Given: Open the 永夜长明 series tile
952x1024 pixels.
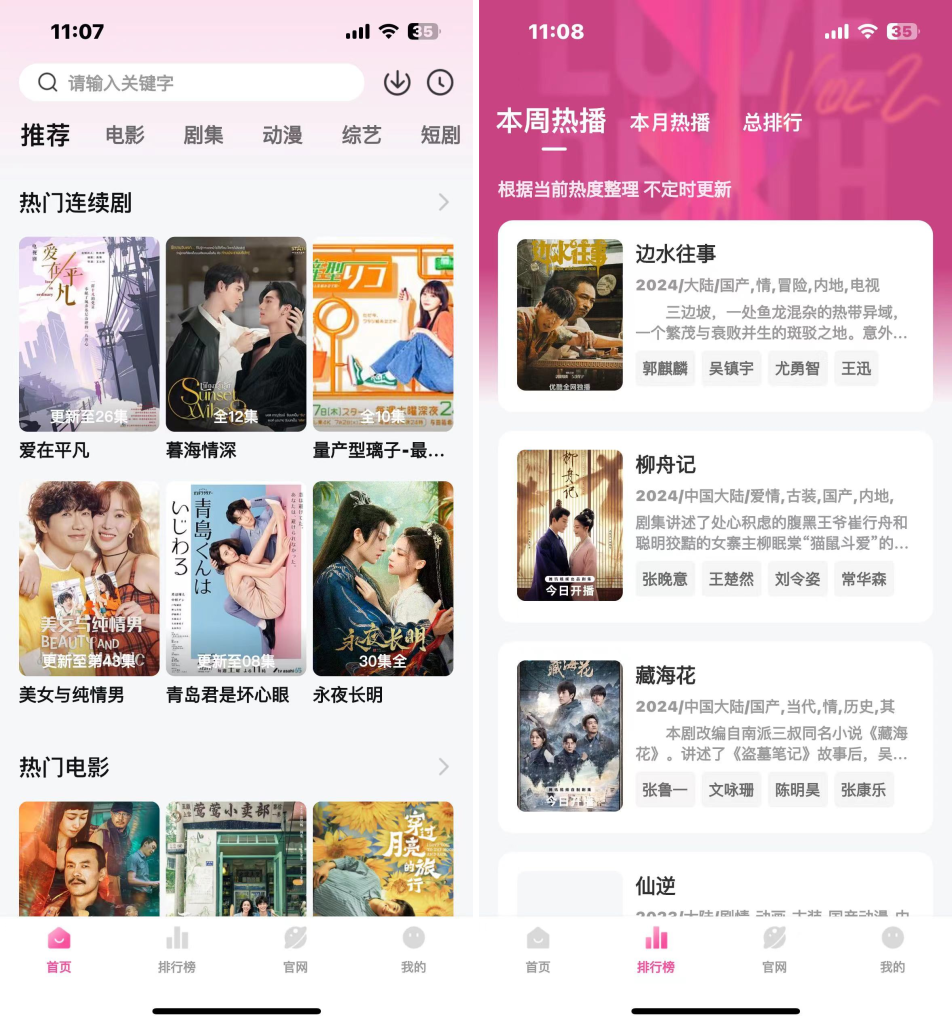Looking at the screenshot, I should (383, 579).
